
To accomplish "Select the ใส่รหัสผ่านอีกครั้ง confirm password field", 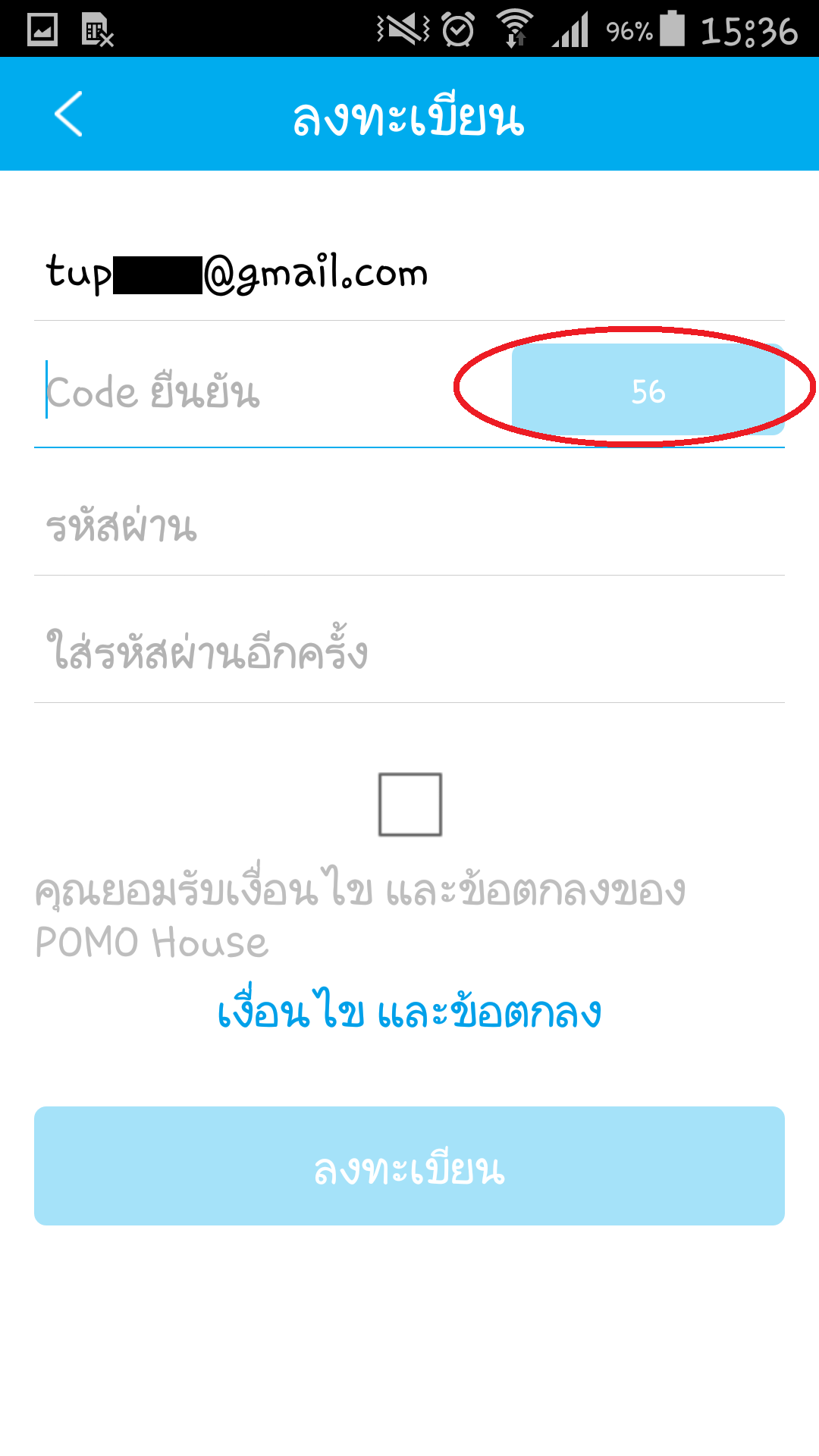I will pos(409,652).
